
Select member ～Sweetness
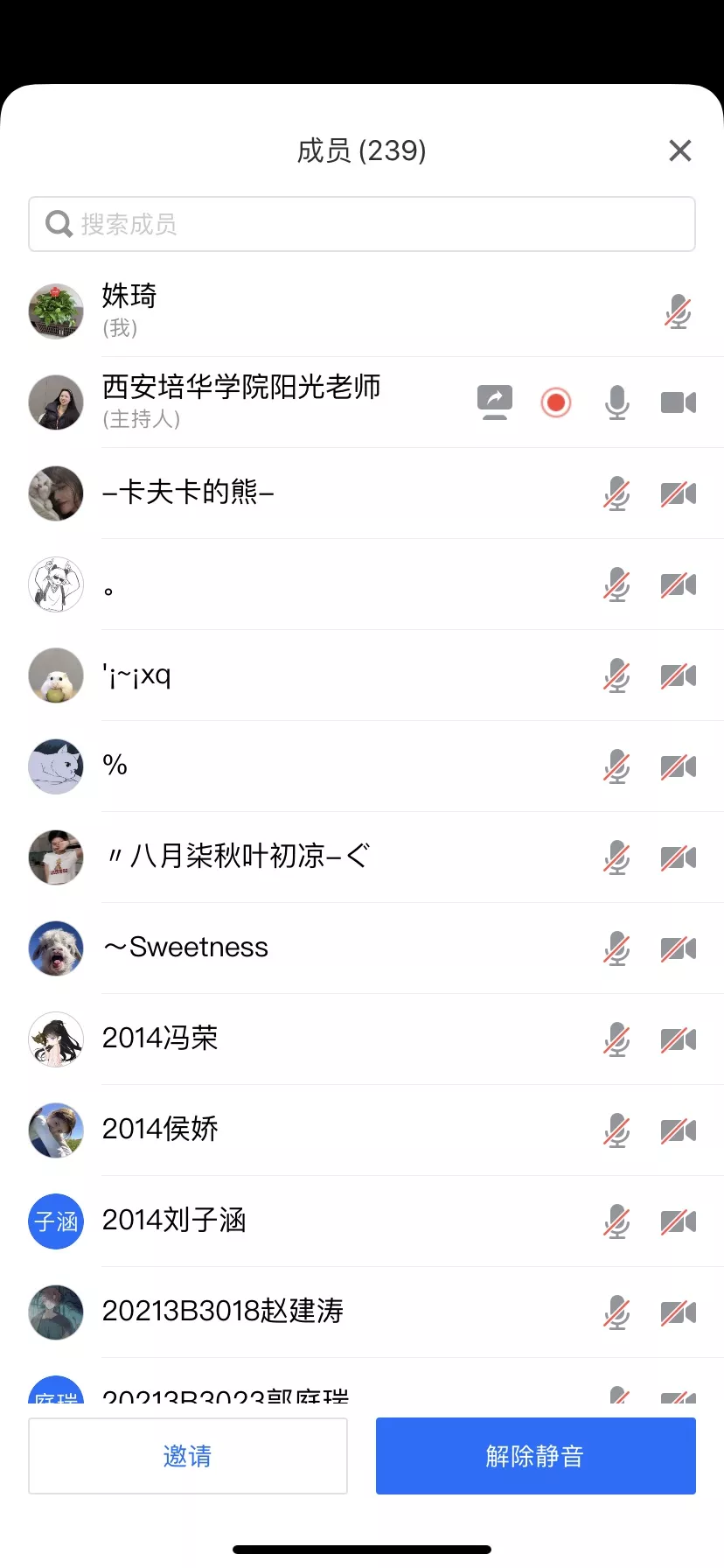coord(185,948)
